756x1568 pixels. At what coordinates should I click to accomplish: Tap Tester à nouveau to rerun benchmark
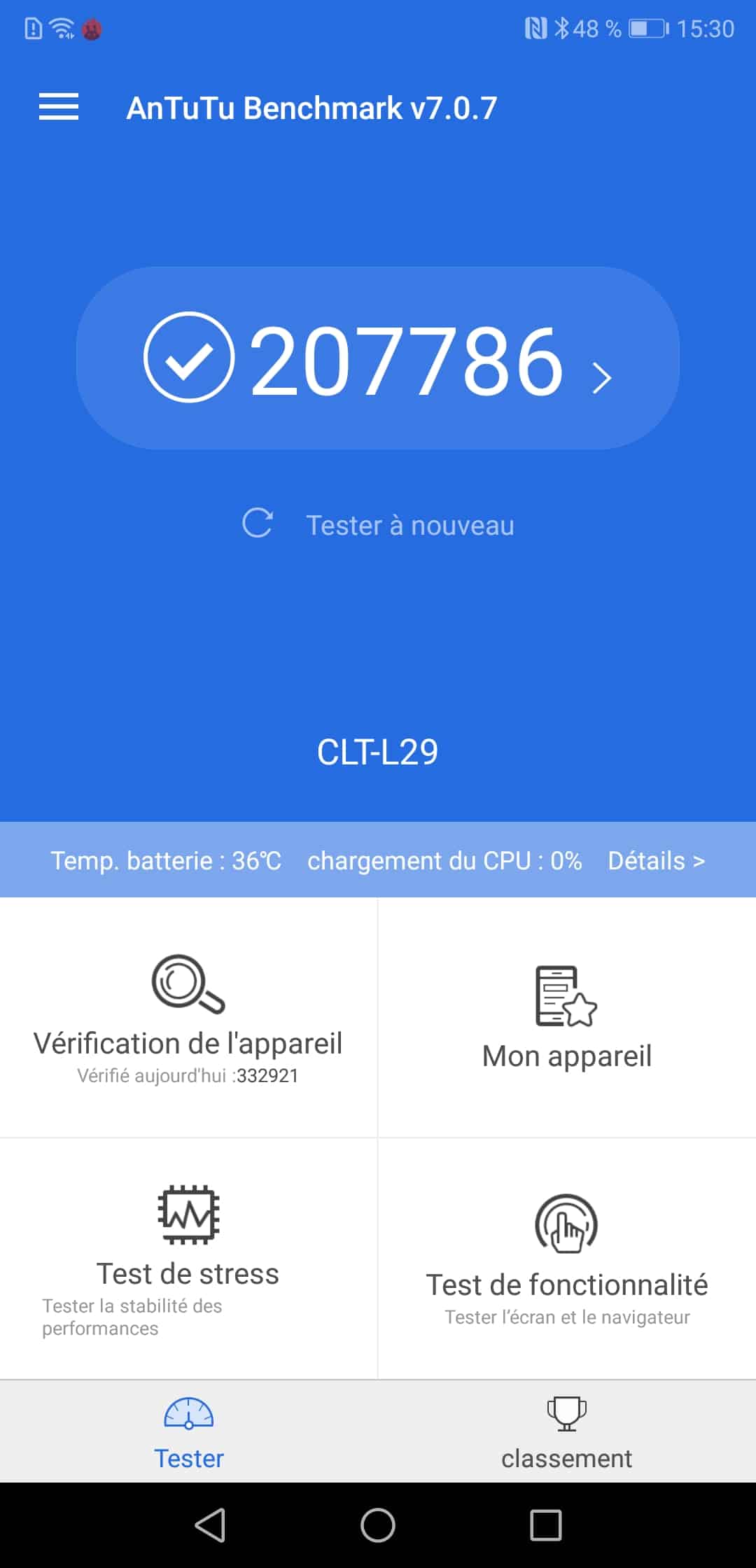pyautogui.click(x=378, y=525)
